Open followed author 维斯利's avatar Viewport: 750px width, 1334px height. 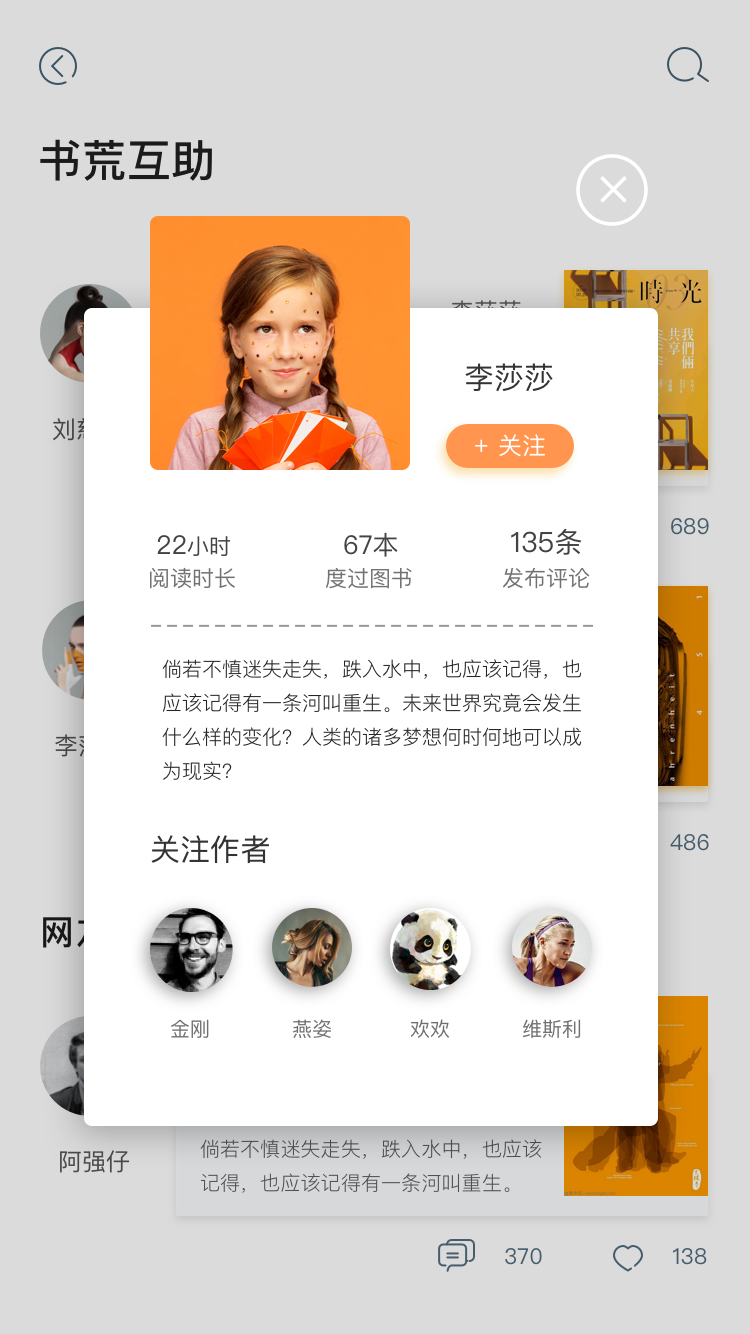click(x=551, y=948)
